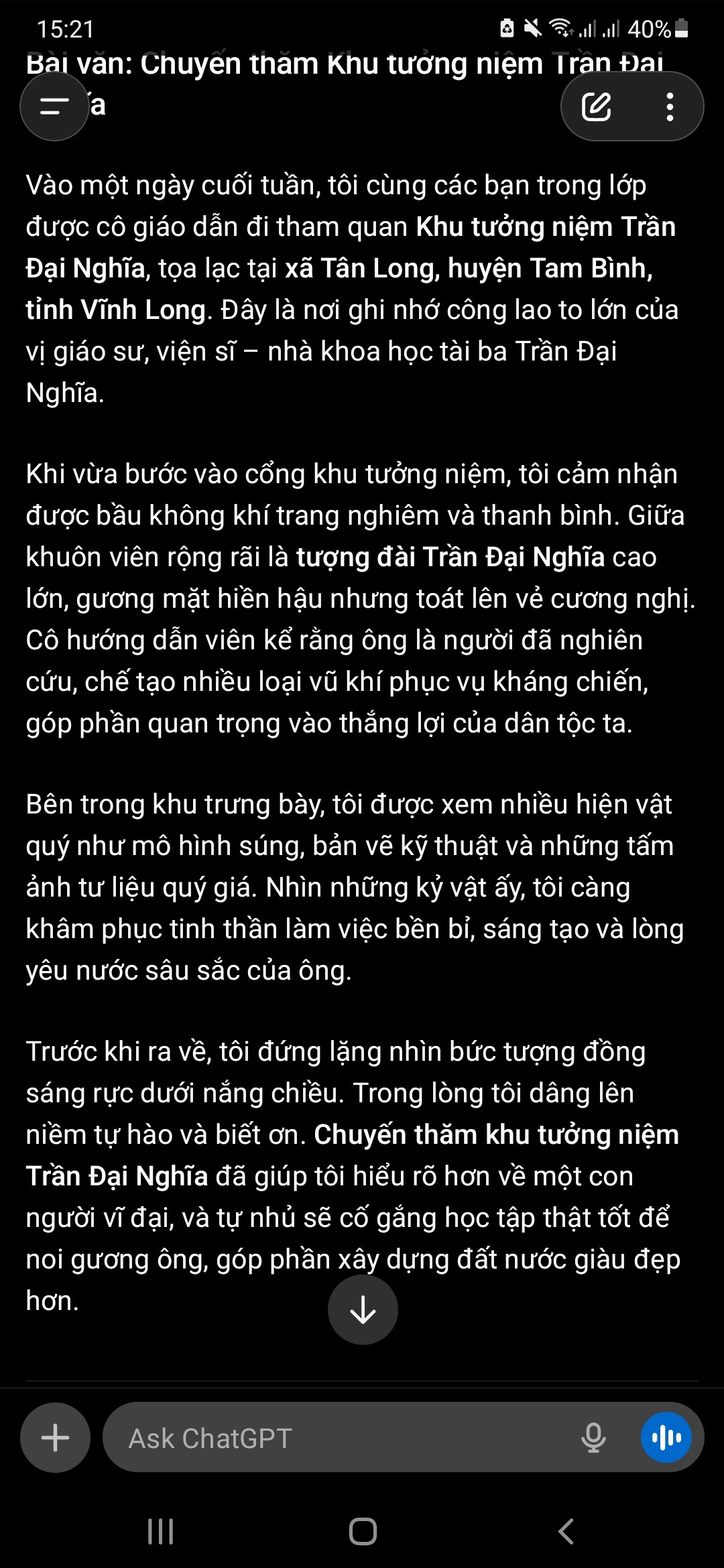The width and height of the screenshot is (724, 1568).
Task: Open the three-dot overflow menu
Action: click(x=669, y=107)
